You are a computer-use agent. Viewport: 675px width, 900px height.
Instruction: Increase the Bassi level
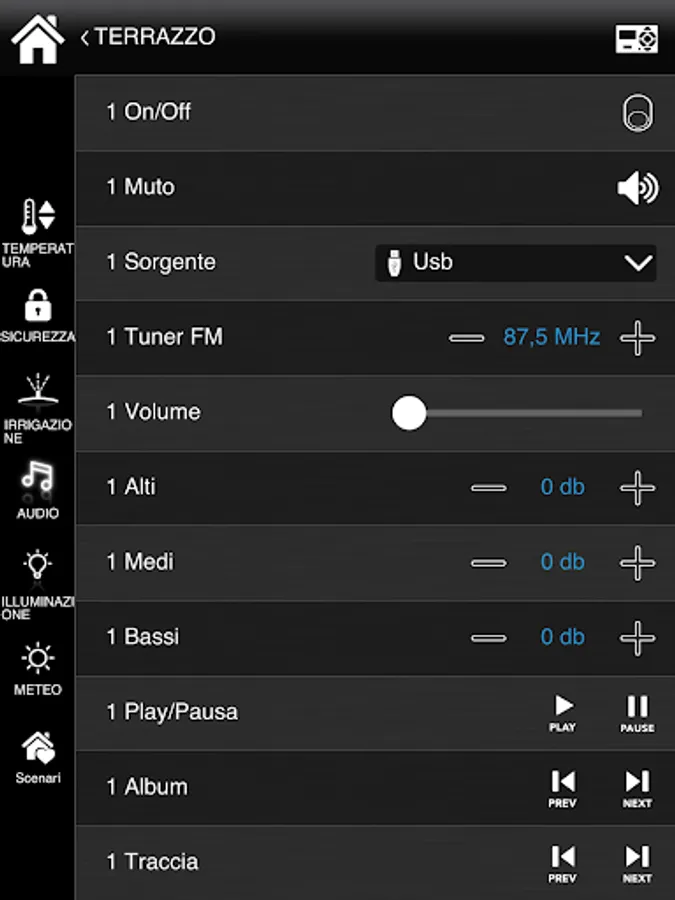click(x=637, y=638)
